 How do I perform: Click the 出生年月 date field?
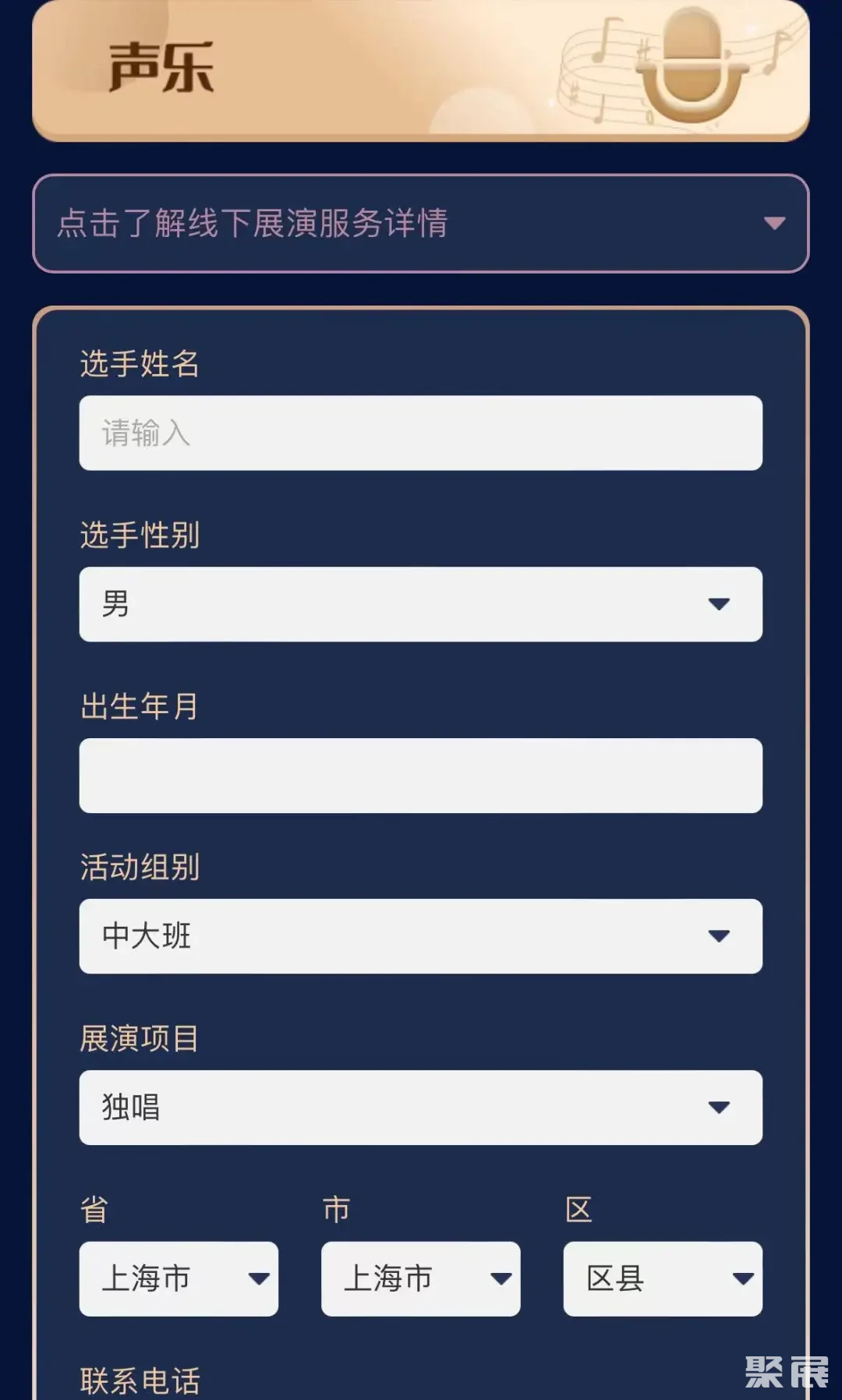tap(421, 775)
